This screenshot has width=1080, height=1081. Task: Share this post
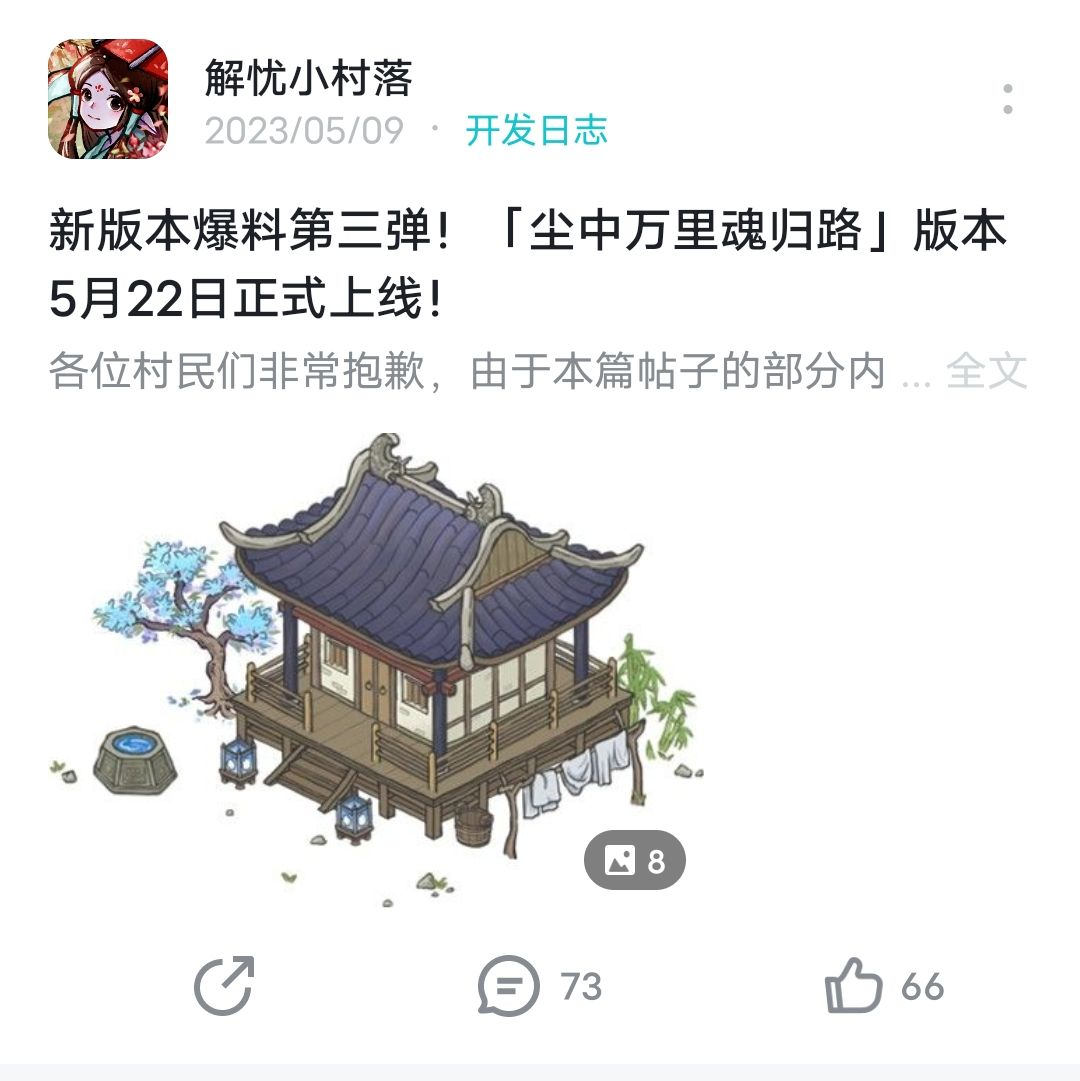(x=224, y=986)
